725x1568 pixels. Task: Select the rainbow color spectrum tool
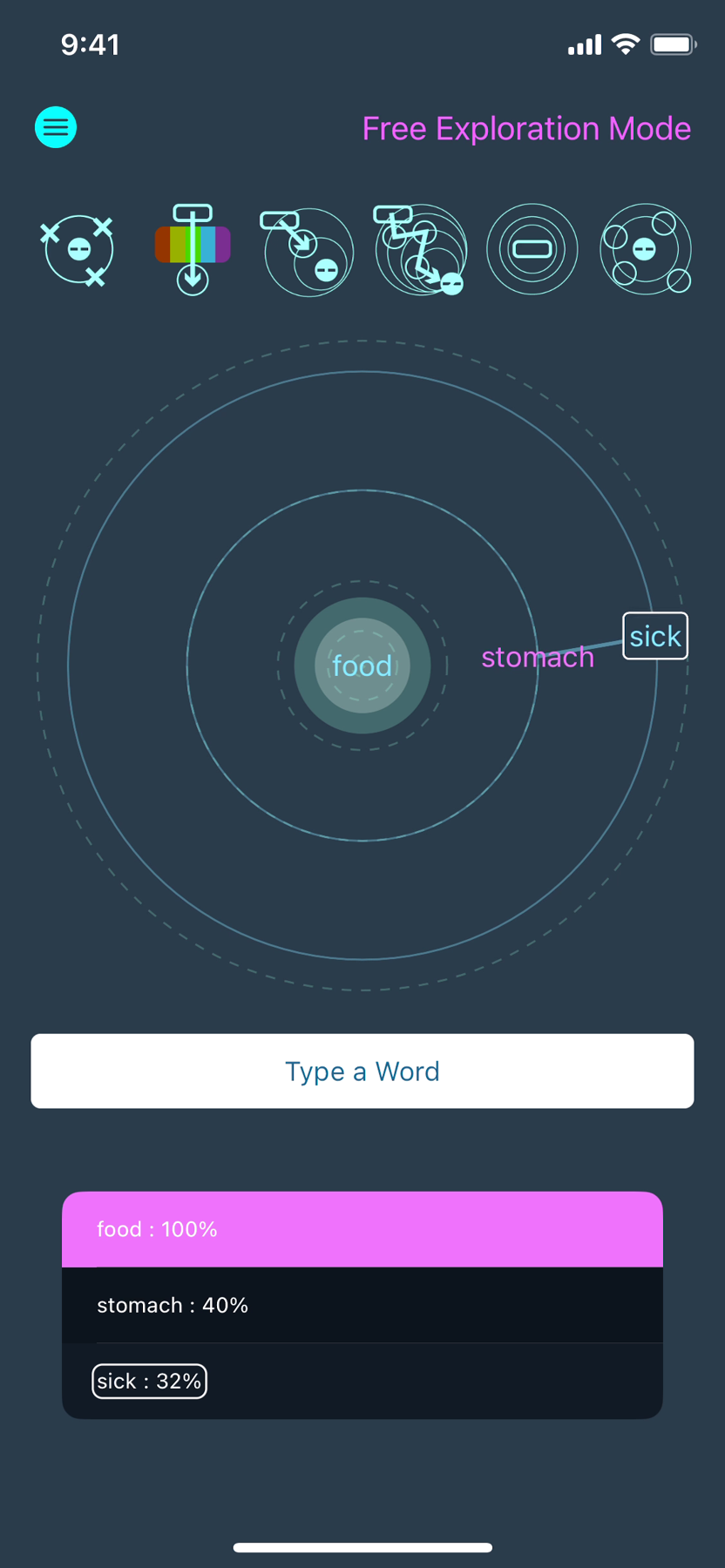[x=193, y=249]
